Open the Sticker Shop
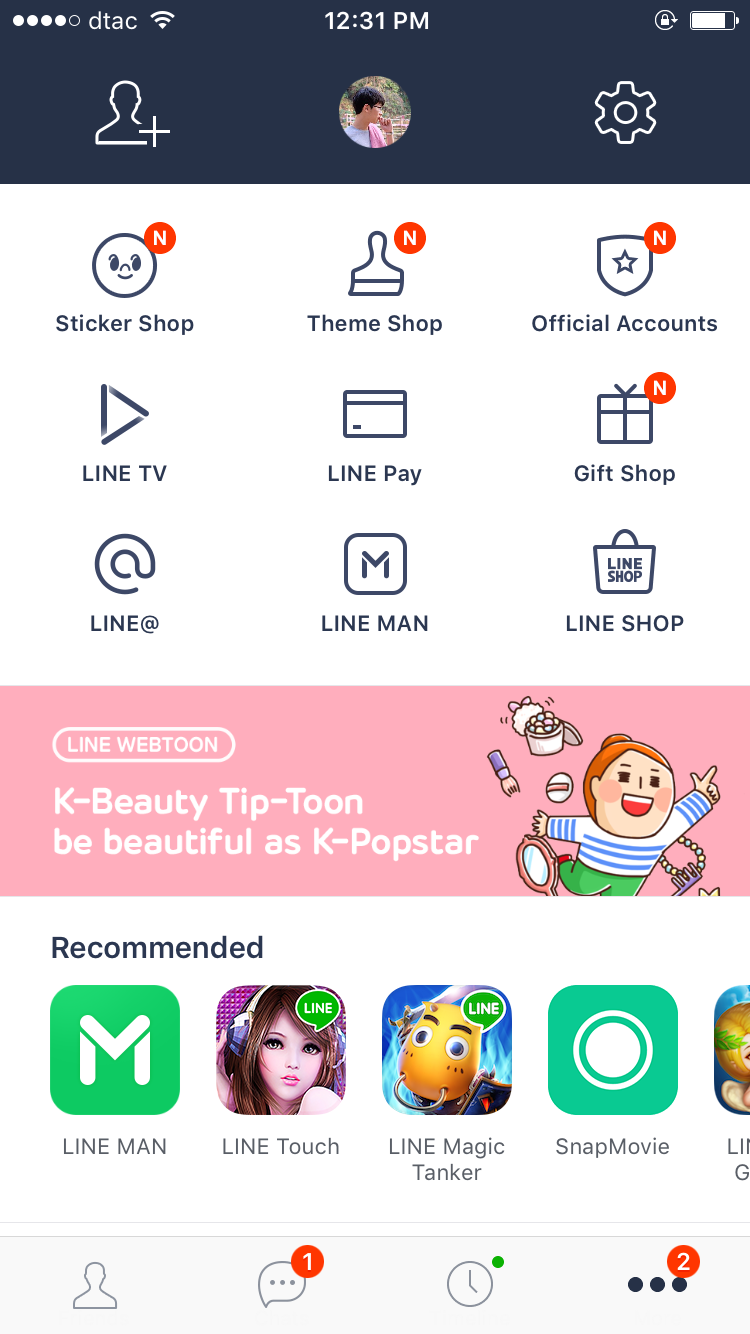 (x=125, y=281)
